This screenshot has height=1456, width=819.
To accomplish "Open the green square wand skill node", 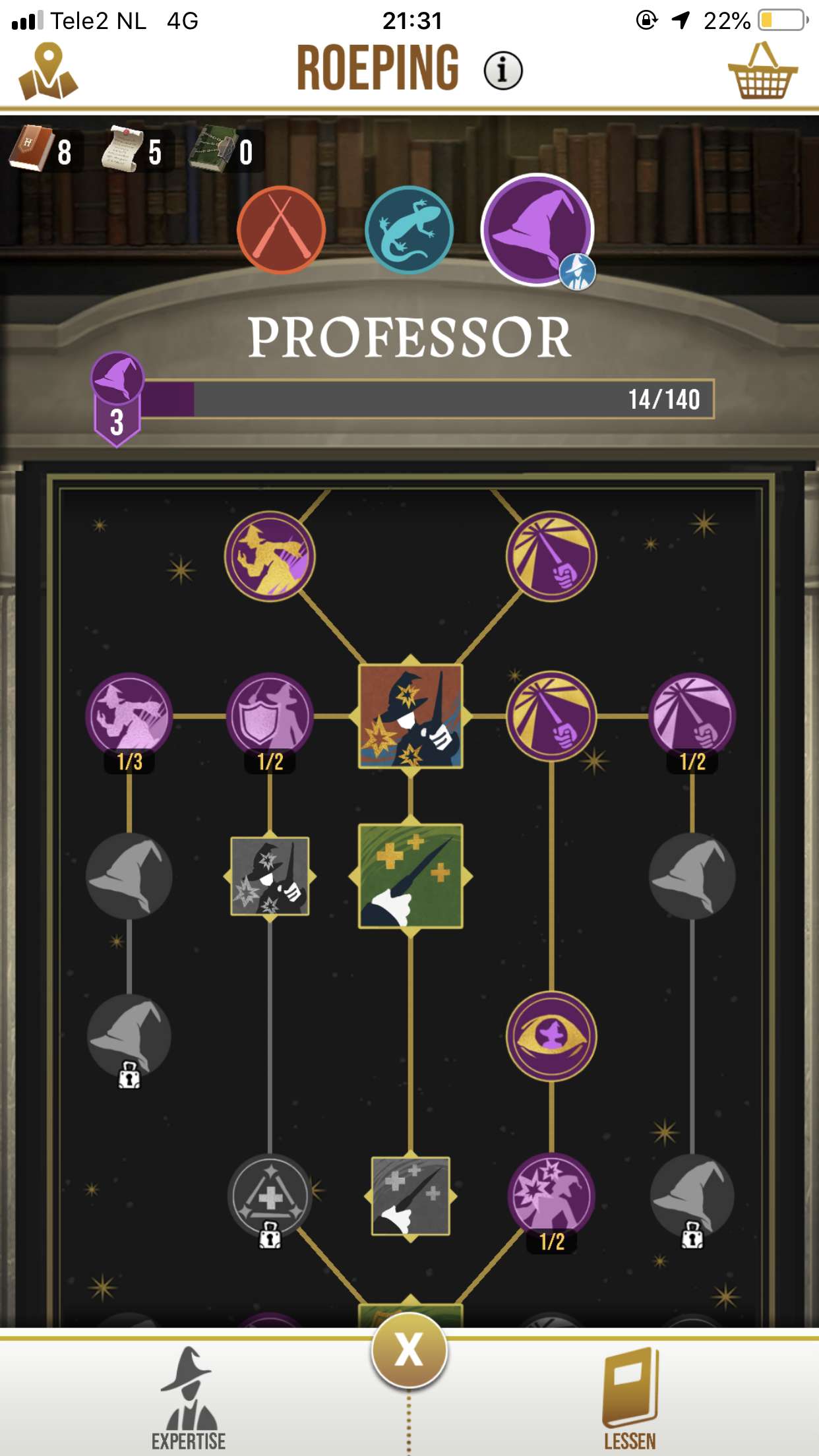I will point(410,876).
